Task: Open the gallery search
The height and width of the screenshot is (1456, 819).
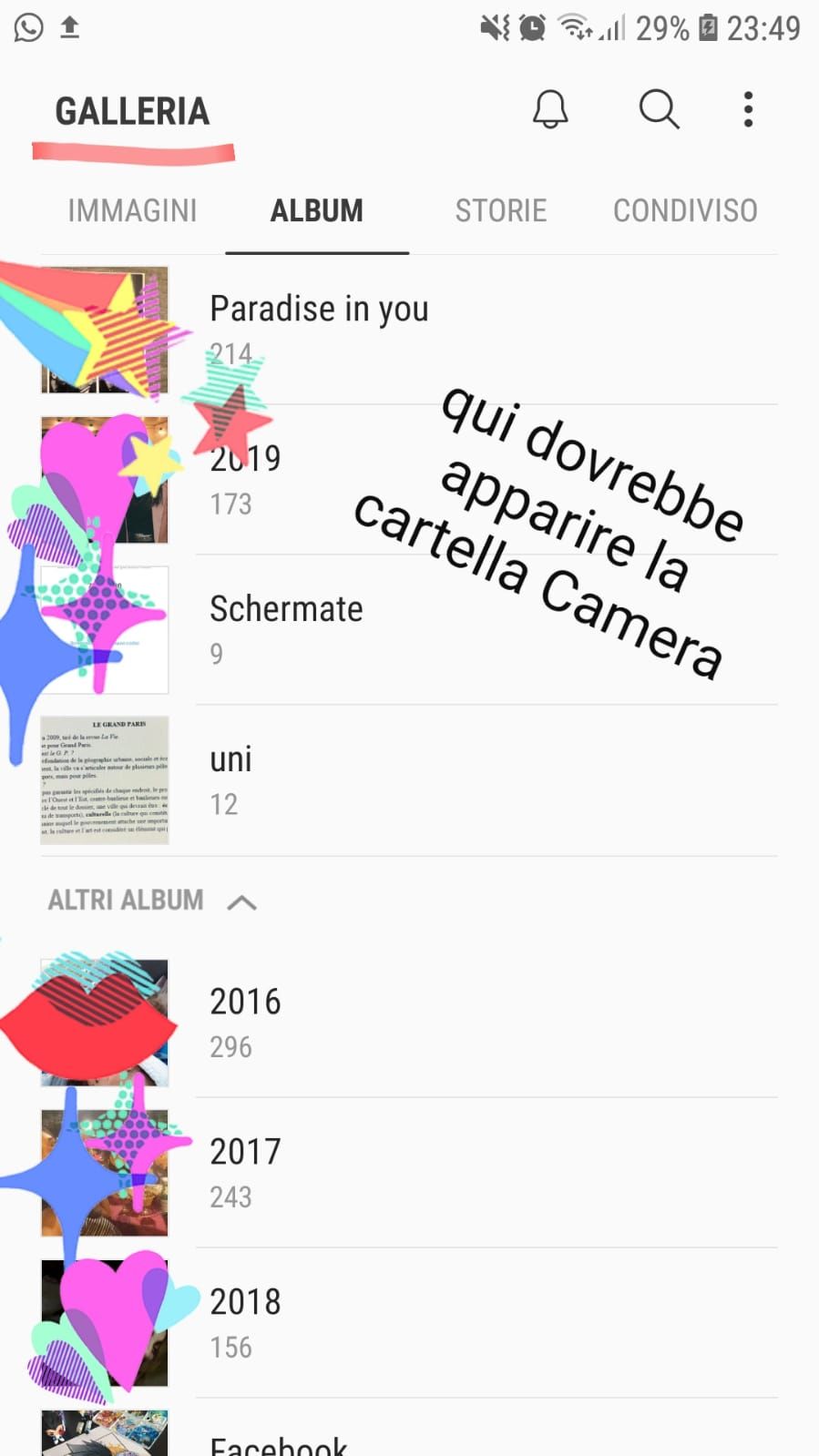Action: pos(659,110)
